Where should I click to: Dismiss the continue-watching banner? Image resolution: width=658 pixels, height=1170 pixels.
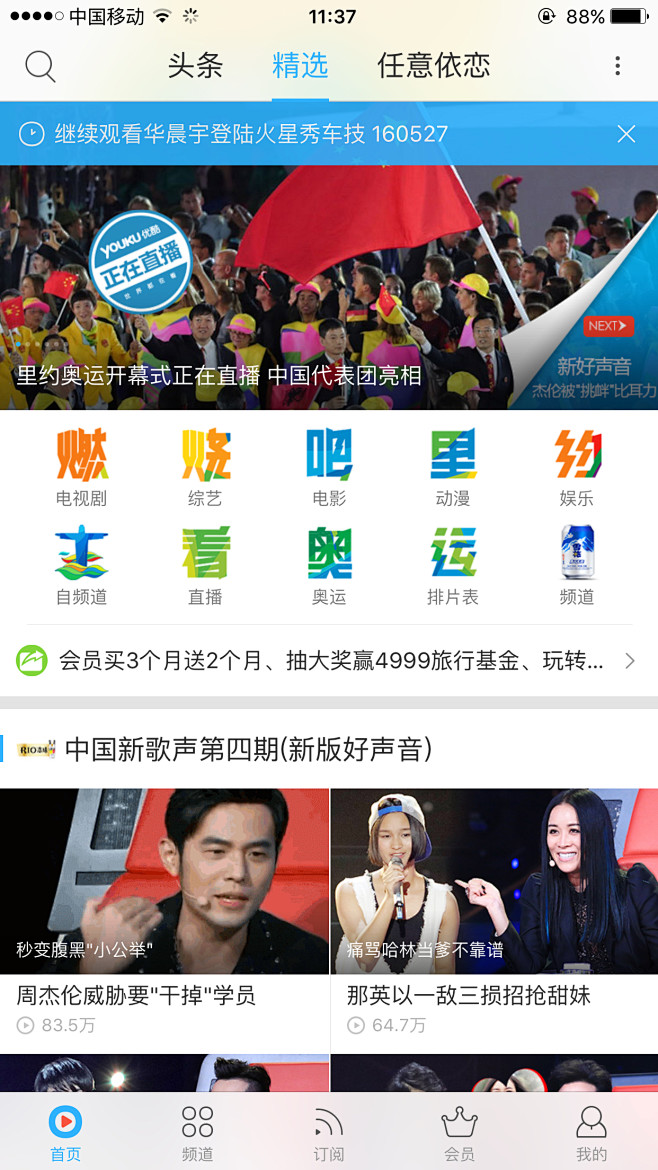tap(626, 134)
